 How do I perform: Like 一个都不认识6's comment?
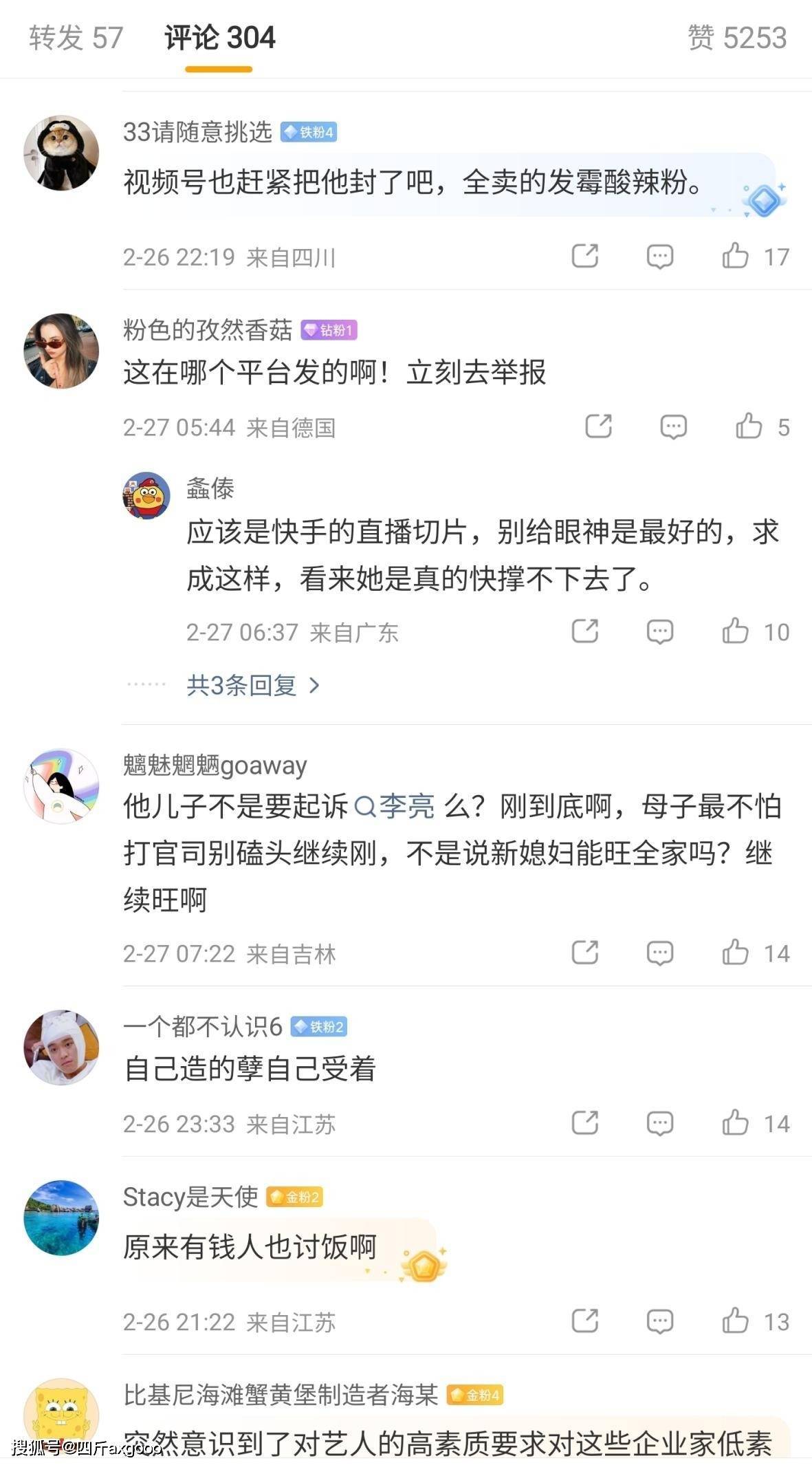[735, 1123]
